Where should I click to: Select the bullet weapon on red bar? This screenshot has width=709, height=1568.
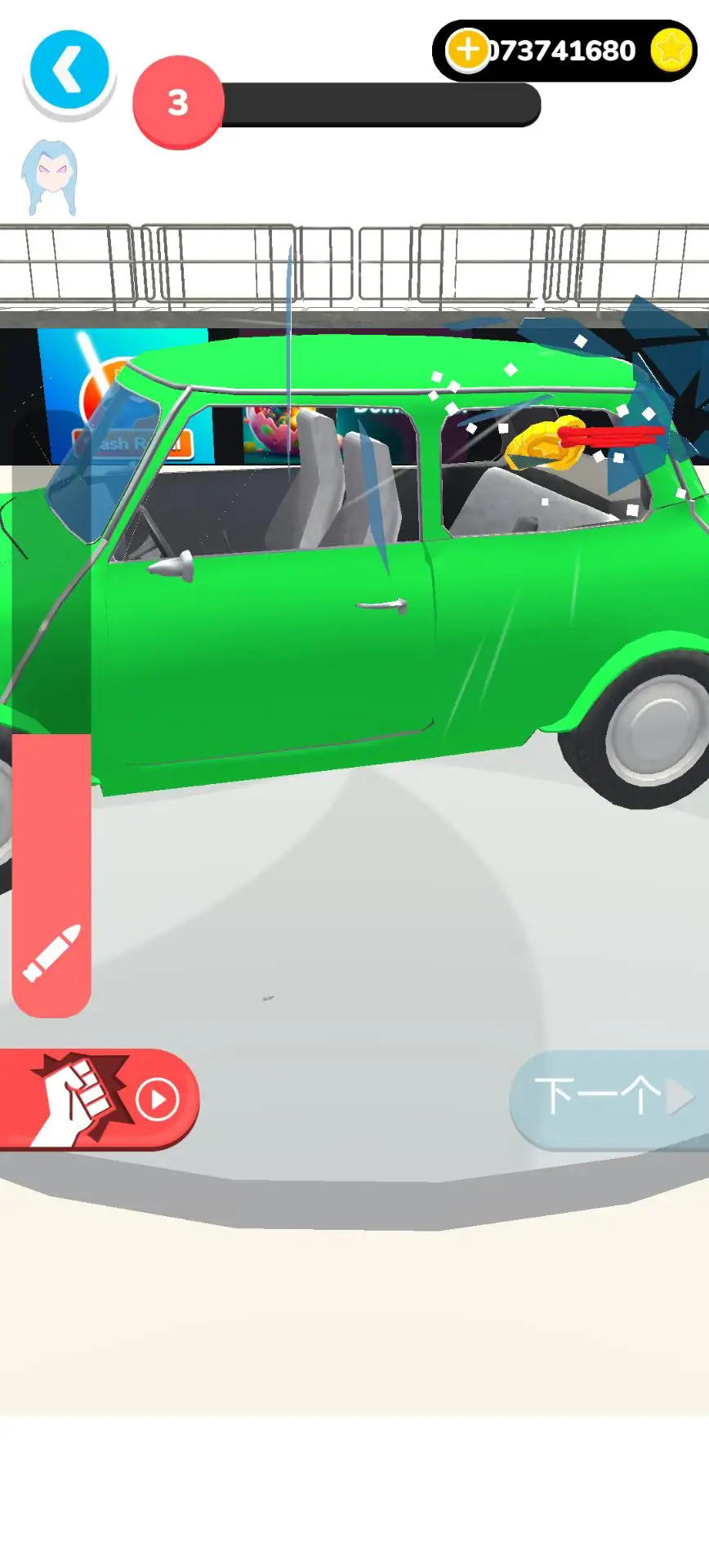[x=51, y=953]
